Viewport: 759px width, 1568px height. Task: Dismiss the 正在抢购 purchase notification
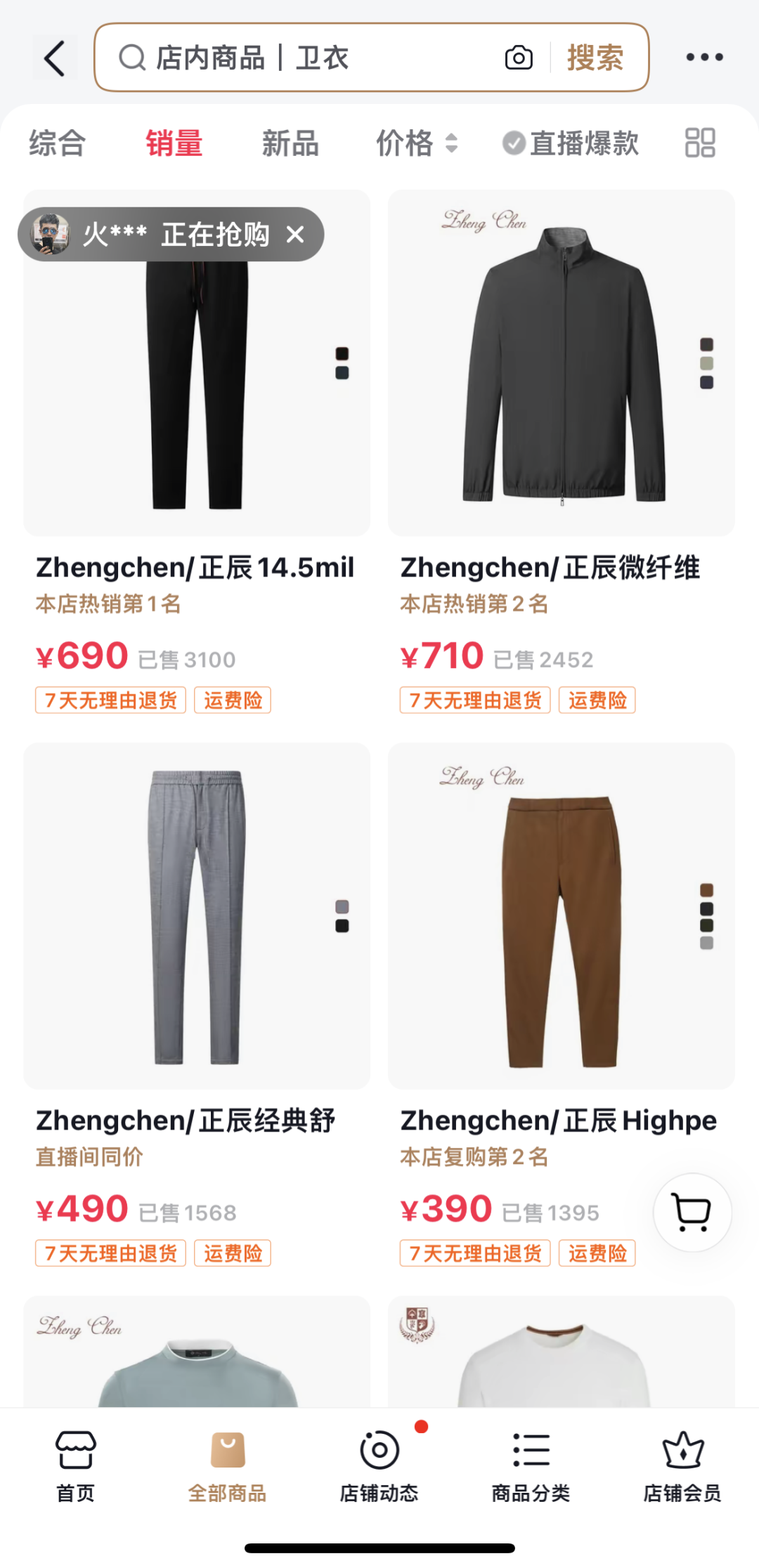(x=296, y=235)
